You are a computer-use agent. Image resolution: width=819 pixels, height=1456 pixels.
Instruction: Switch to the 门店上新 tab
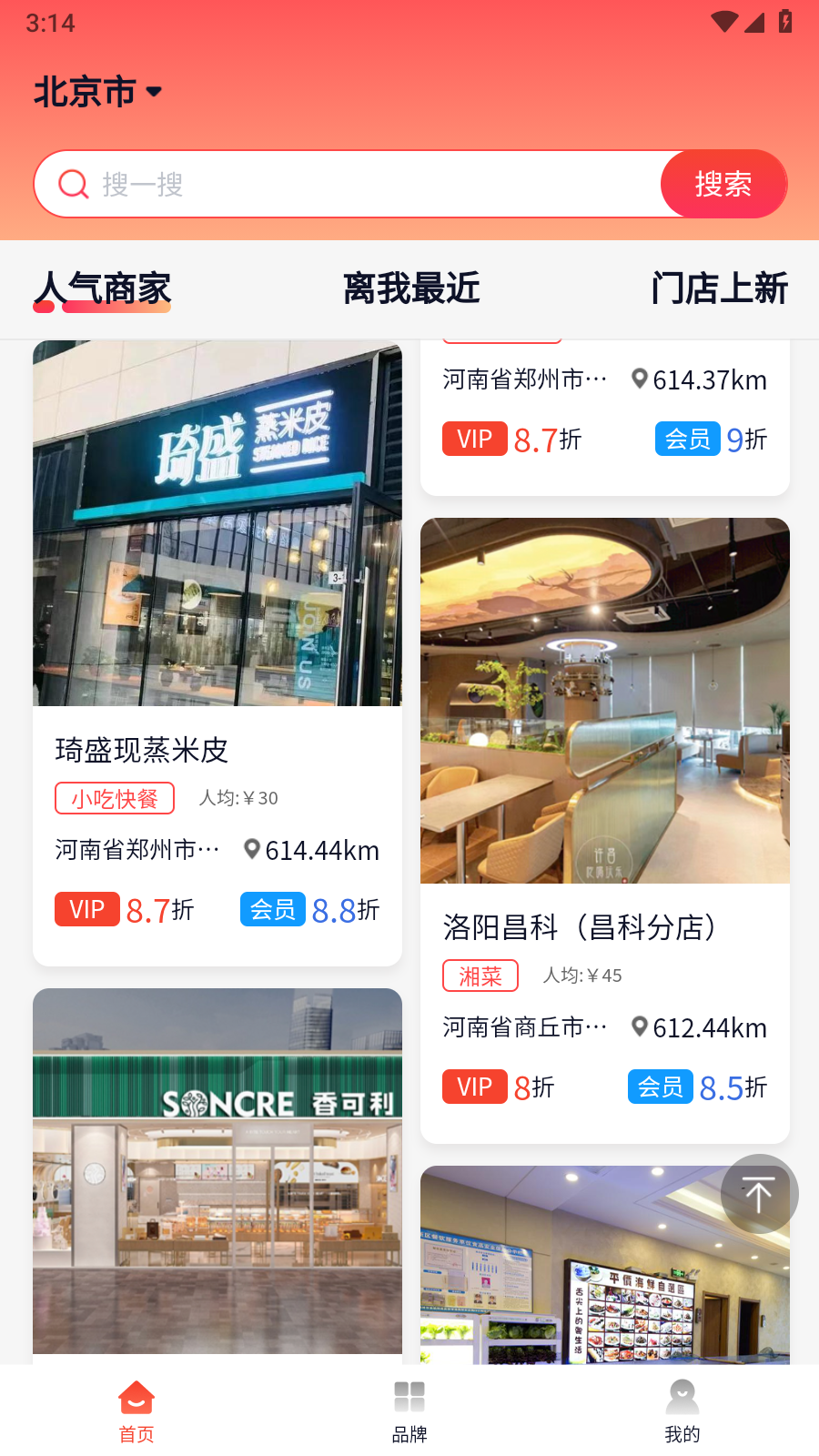click(719, 288)
